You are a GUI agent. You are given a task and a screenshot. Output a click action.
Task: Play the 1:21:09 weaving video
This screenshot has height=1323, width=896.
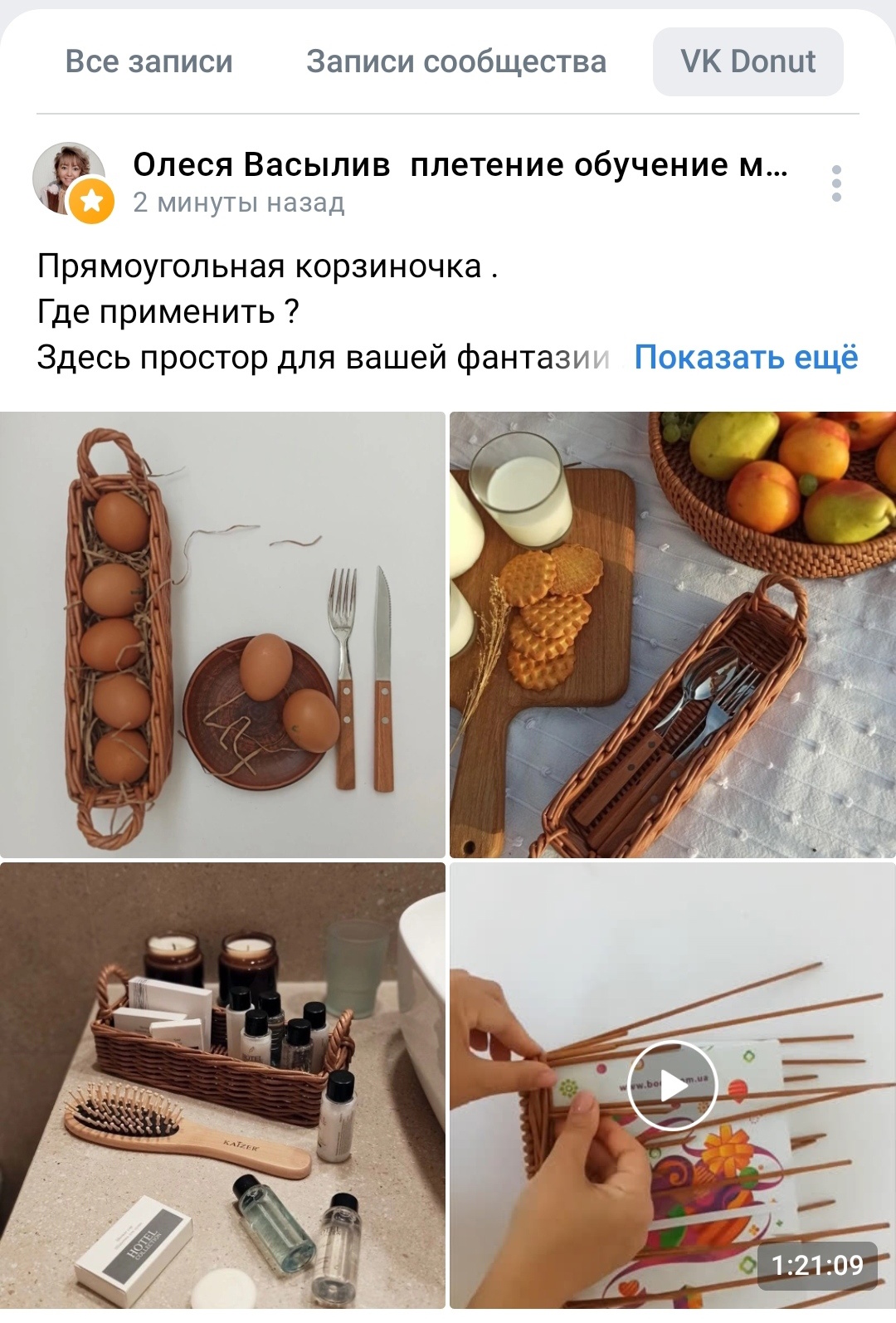[x=672, y=1086]
